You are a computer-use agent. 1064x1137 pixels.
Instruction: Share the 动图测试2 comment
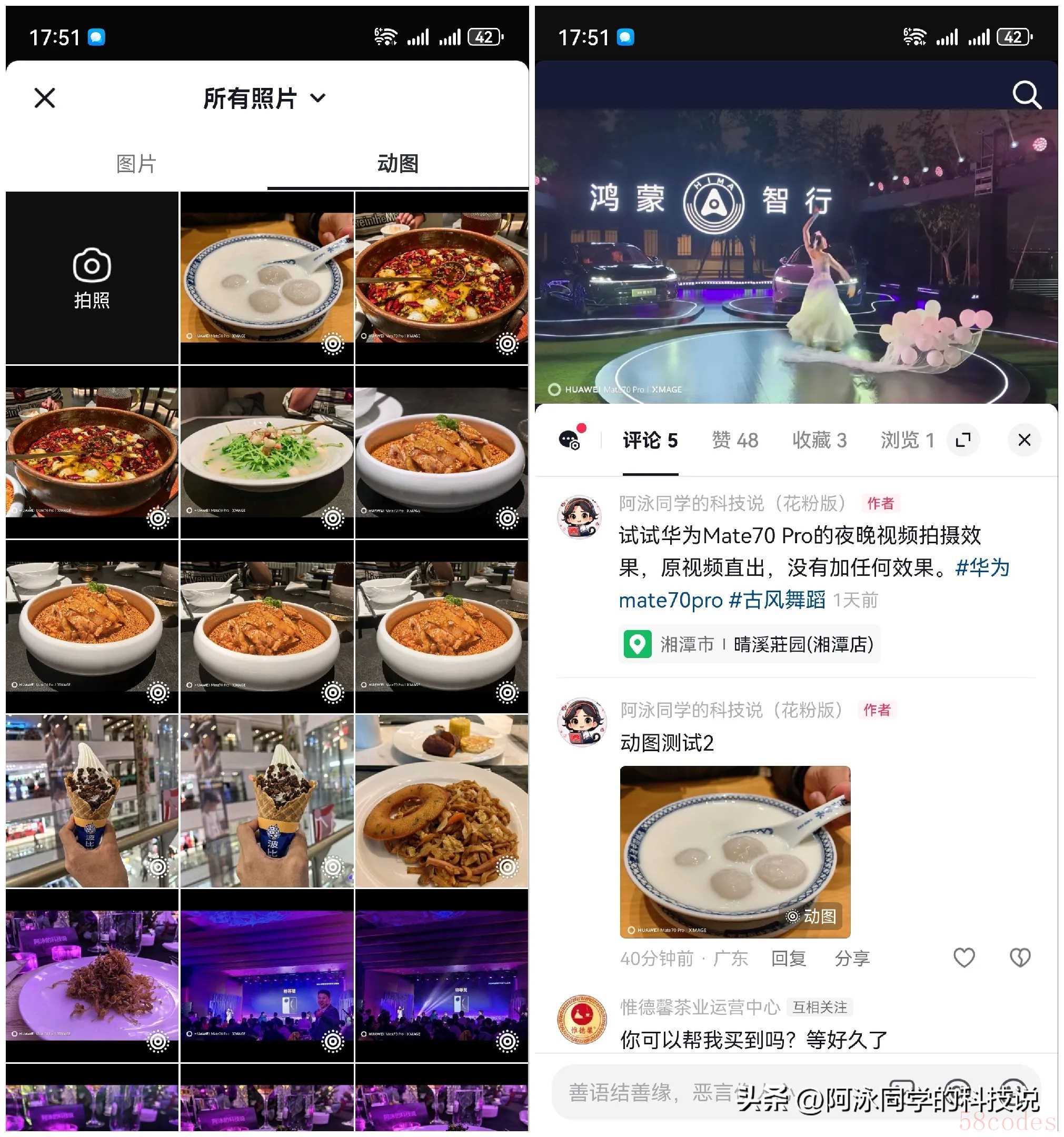pos(852,958)
